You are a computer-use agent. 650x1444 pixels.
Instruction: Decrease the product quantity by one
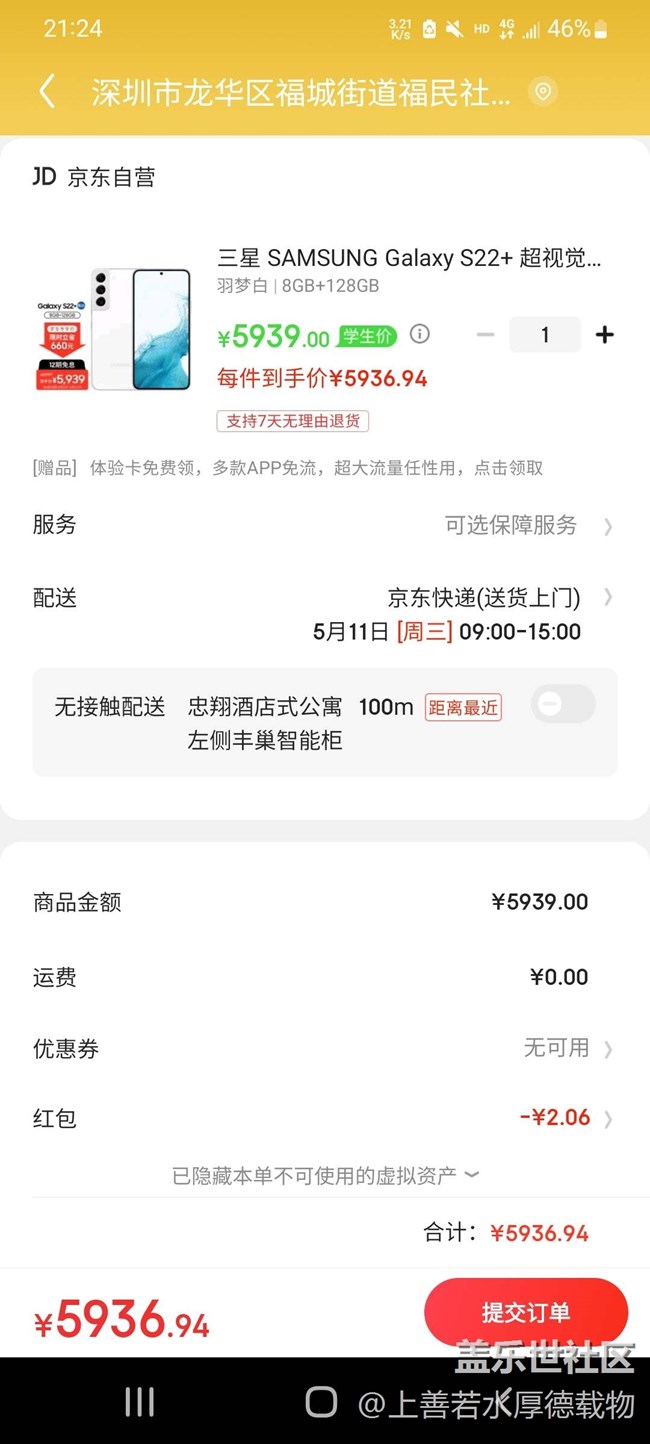click(486, 335)
